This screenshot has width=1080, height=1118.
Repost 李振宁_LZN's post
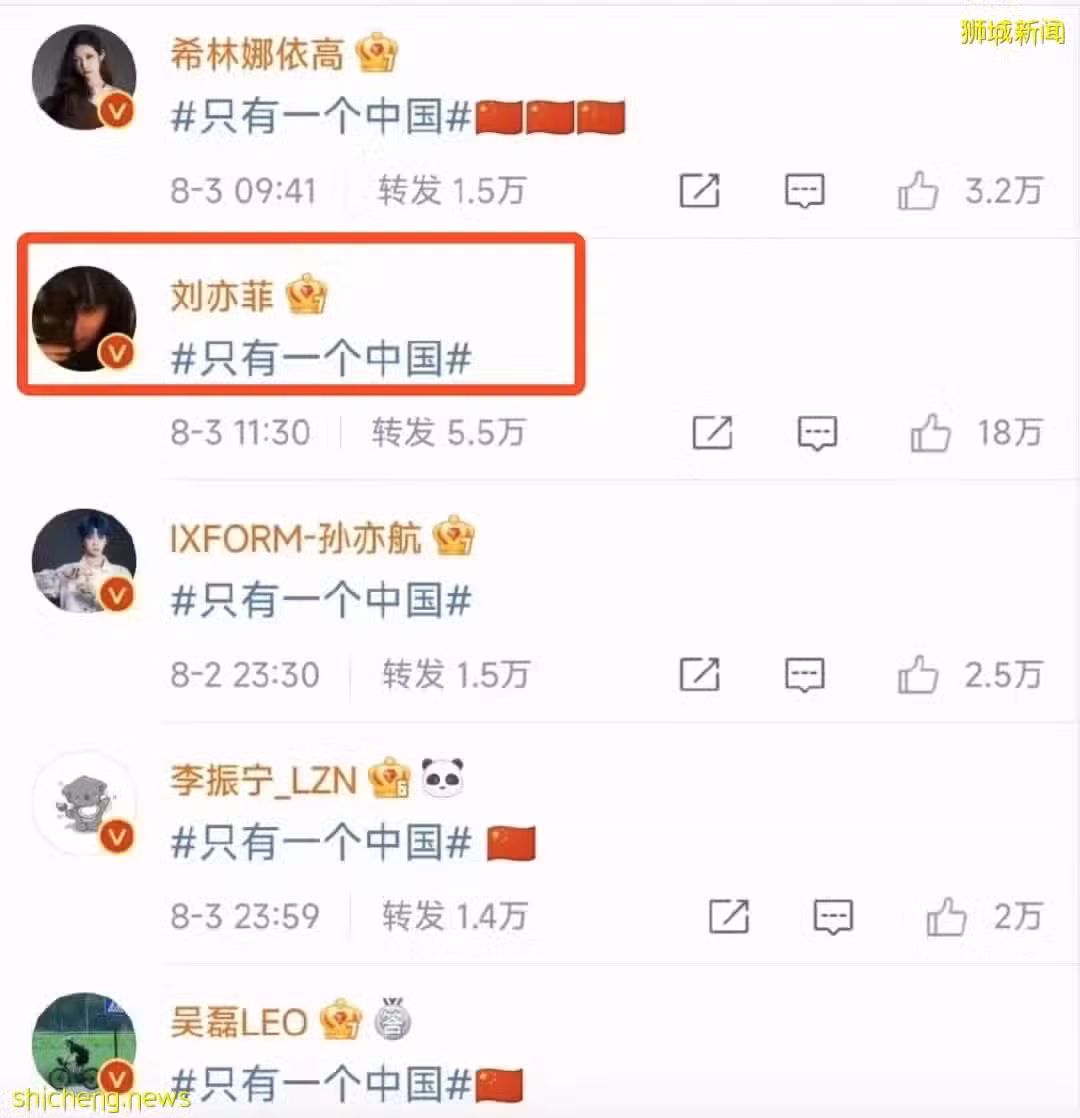coord(728,916)
